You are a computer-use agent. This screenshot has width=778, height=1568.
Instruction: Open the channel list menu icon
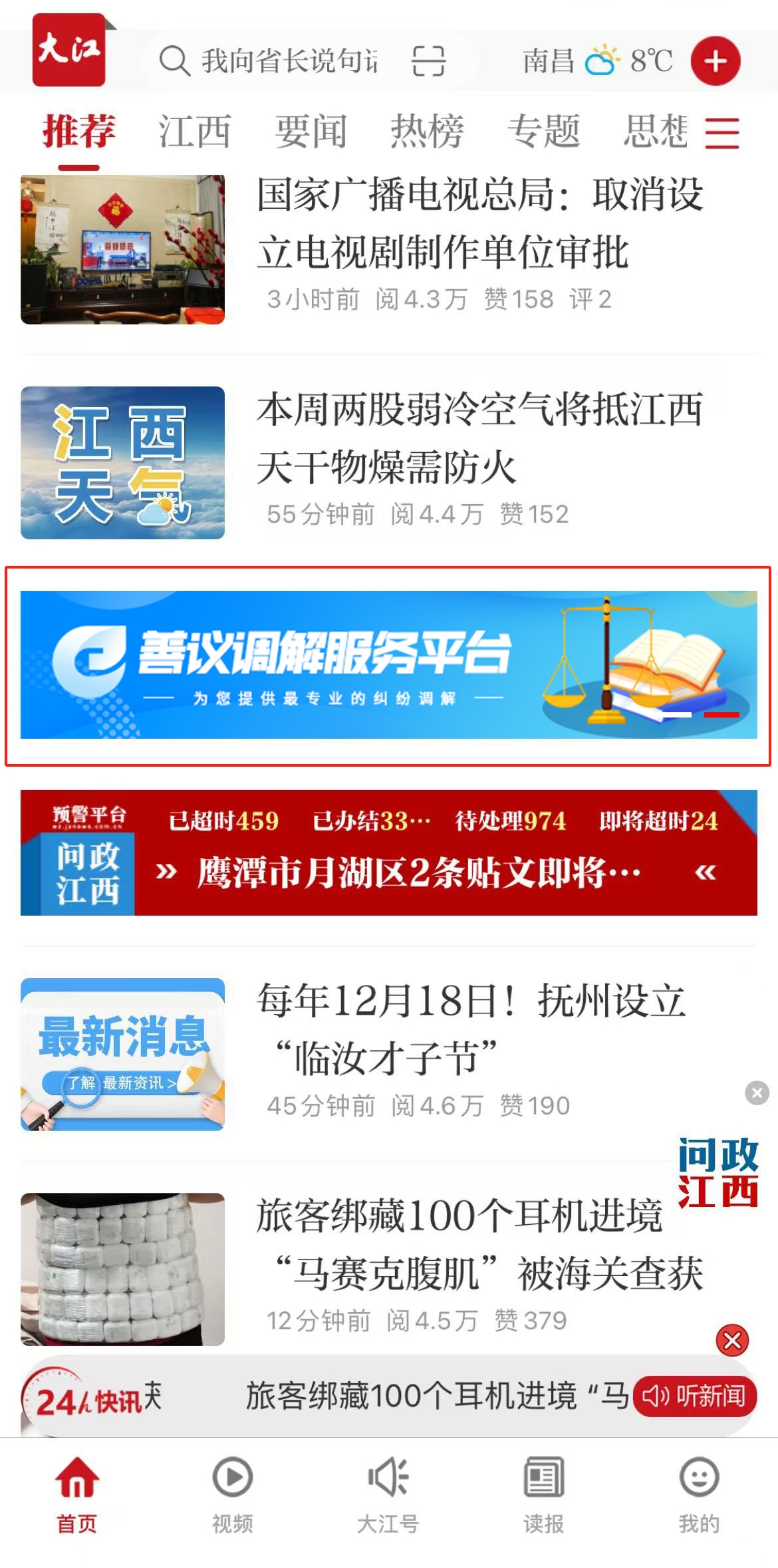pyautogui.click(x=722, y=132)
